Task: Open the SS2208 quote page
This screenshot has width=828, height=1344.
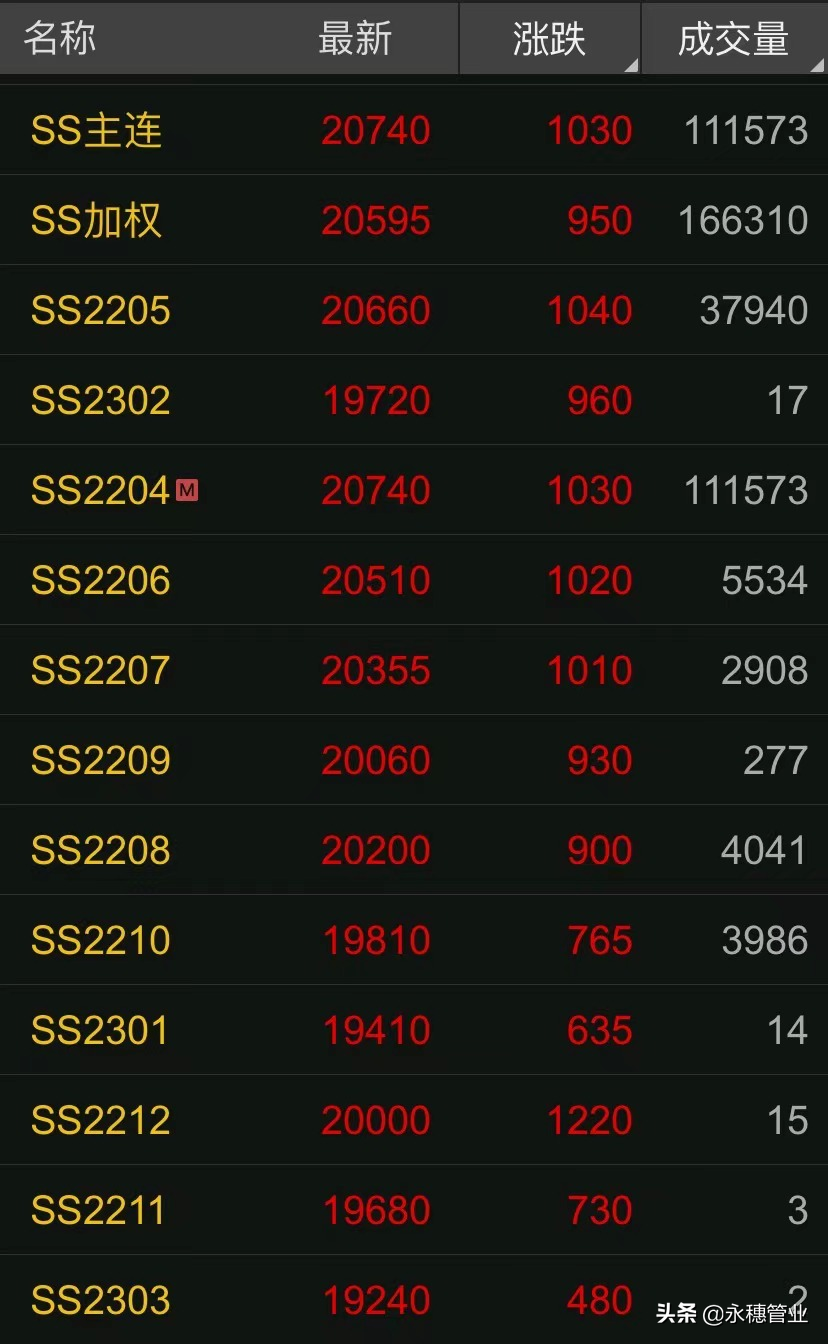Action: pyautogui.click(x=414, y=850)
